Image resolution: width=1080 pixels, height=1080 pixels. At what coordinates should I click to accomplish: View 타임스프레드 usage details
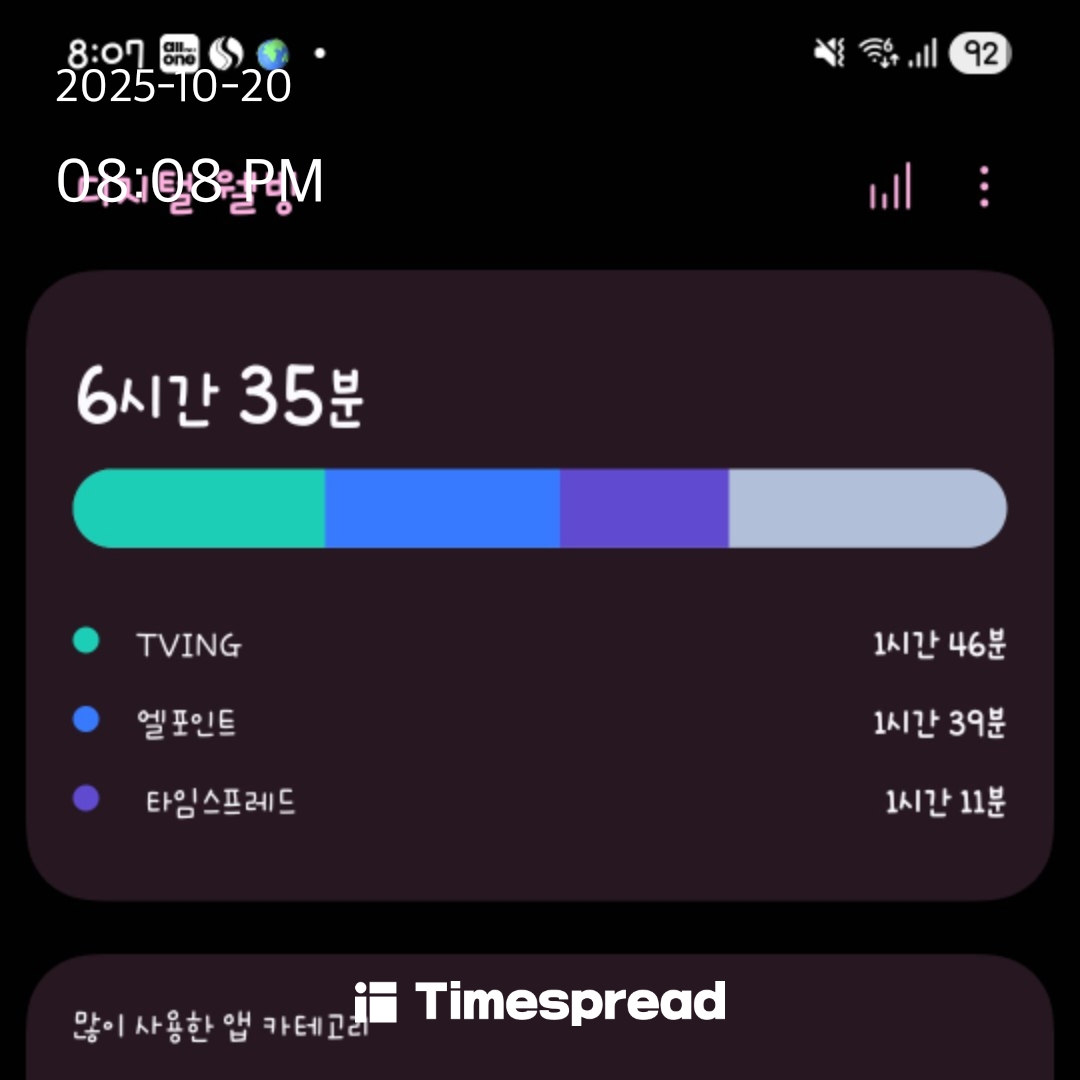(540, 801)
